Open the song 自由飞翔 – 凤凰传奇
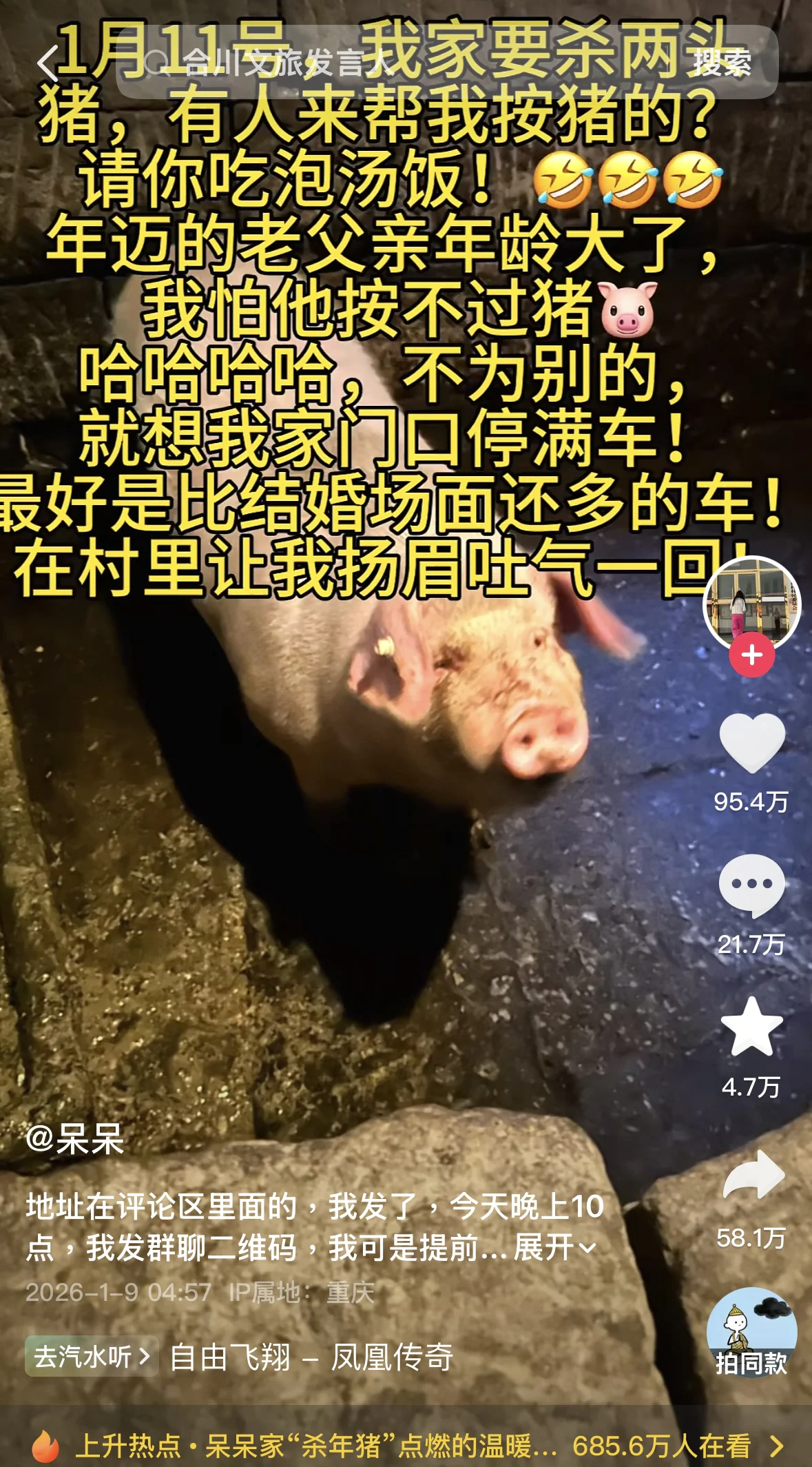Viewport: 812px width, 1467px height. [x=311, y=1356]
